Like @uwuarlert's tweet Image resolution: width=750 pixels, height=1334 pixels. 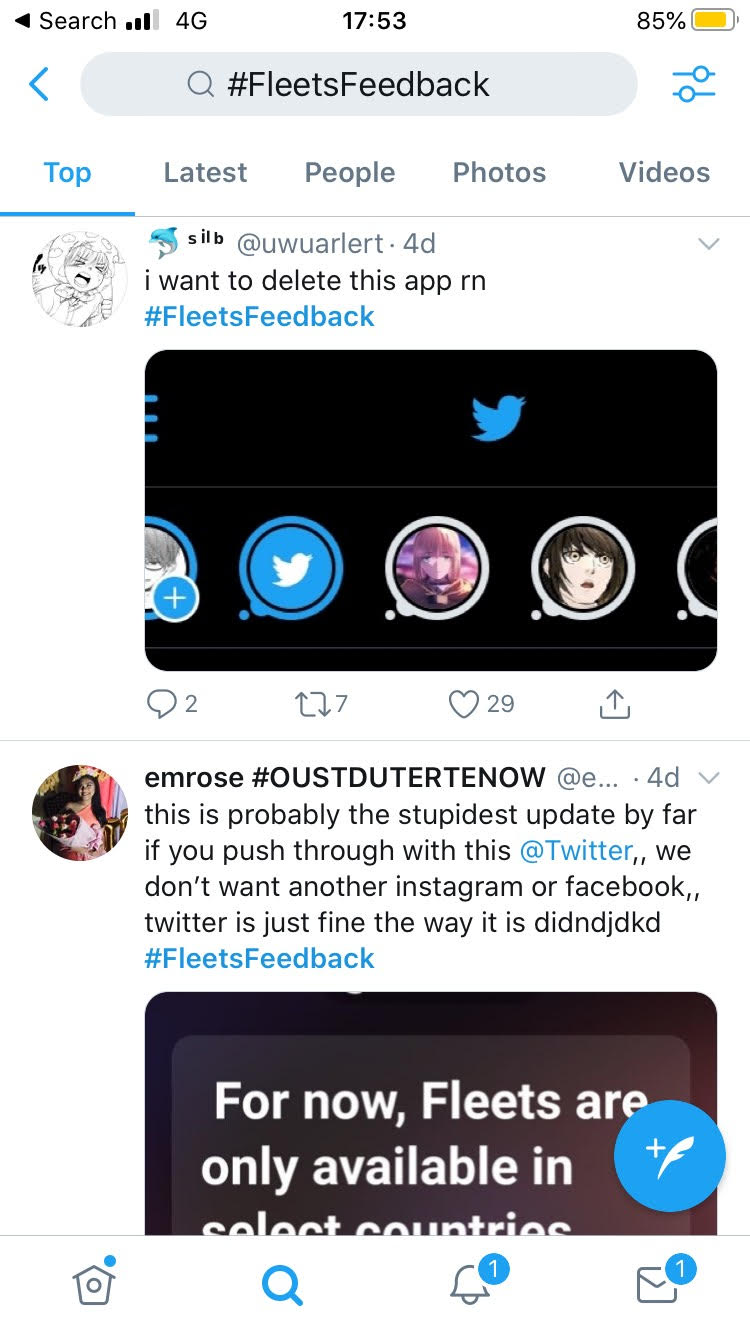pos(481,704)
